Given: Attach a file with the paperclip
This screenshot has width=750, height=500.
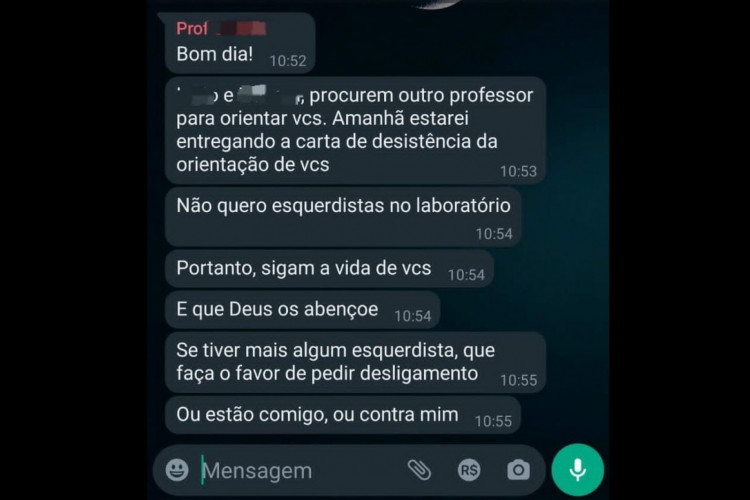Looking at the screenshot, I should pyautogui.click(x=419, y=470).
